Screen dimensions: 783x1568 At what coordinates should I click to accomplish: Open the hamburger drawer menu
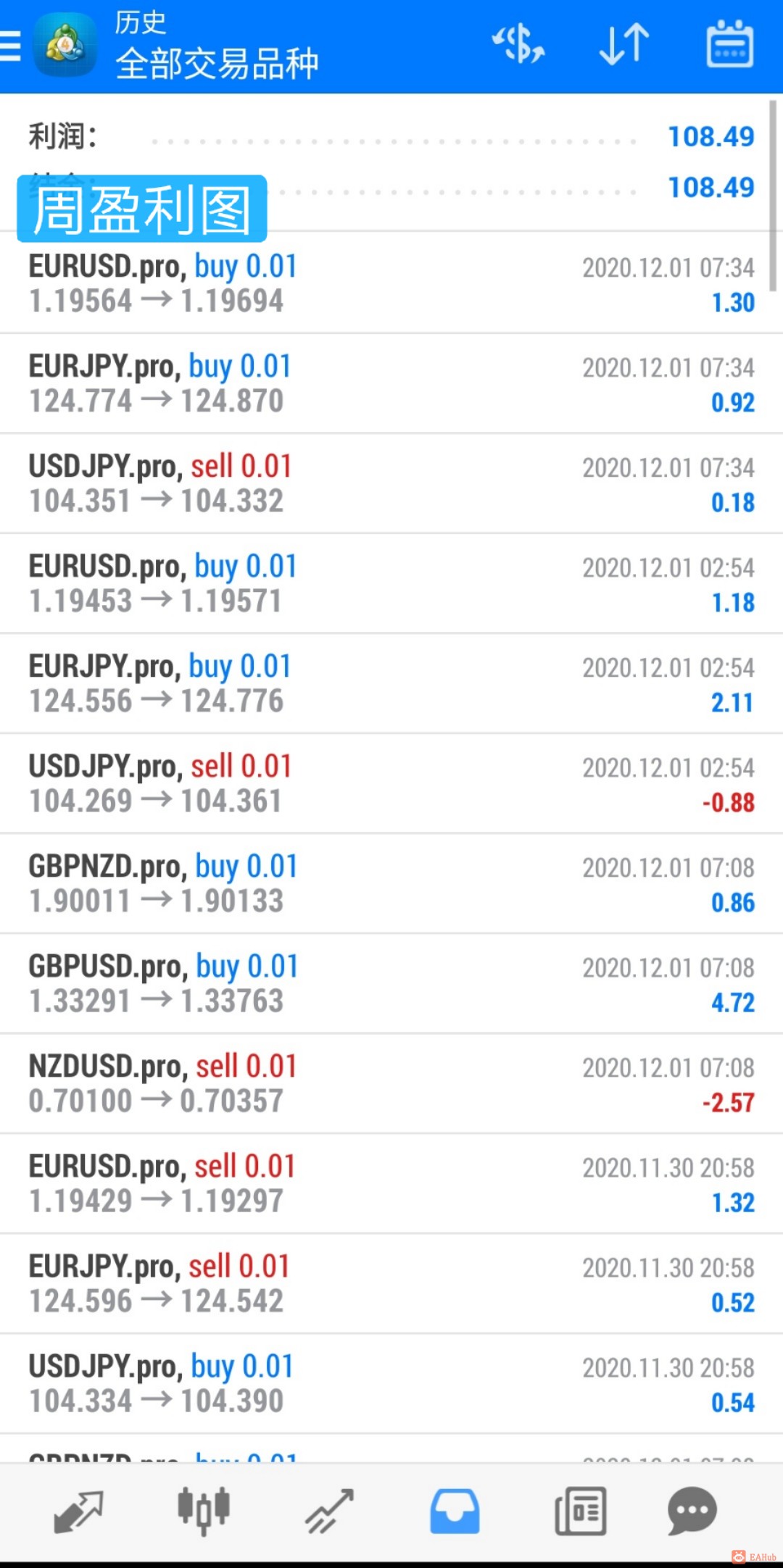point(10,46)
